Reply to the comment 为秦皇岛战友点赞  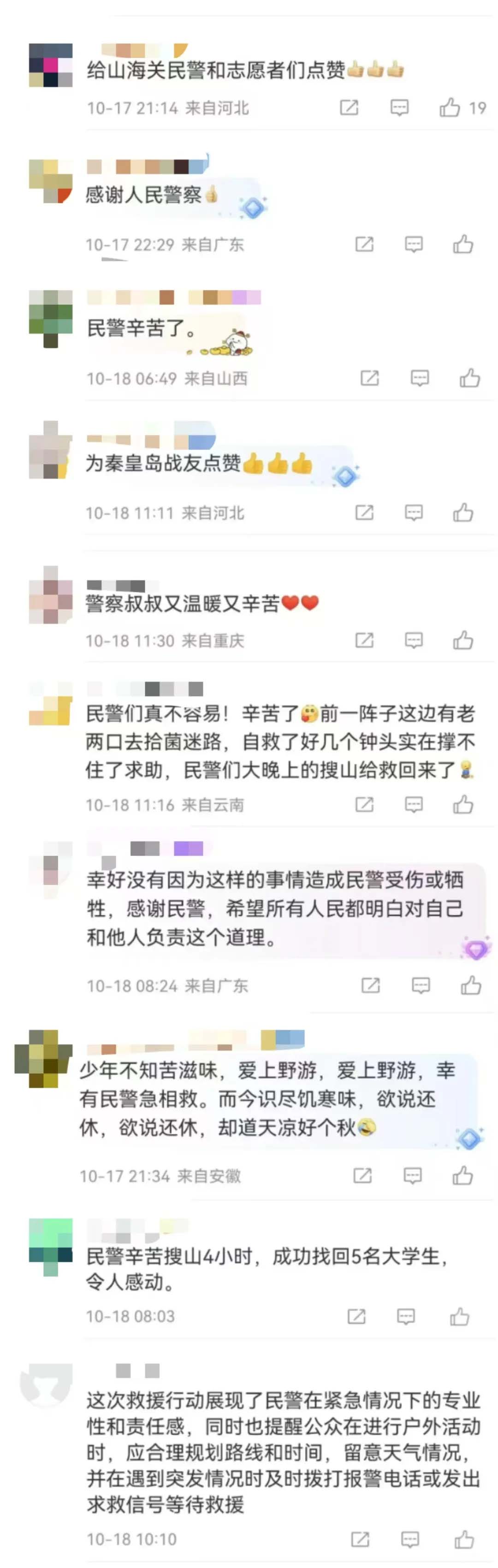click(x=413, y=512)
